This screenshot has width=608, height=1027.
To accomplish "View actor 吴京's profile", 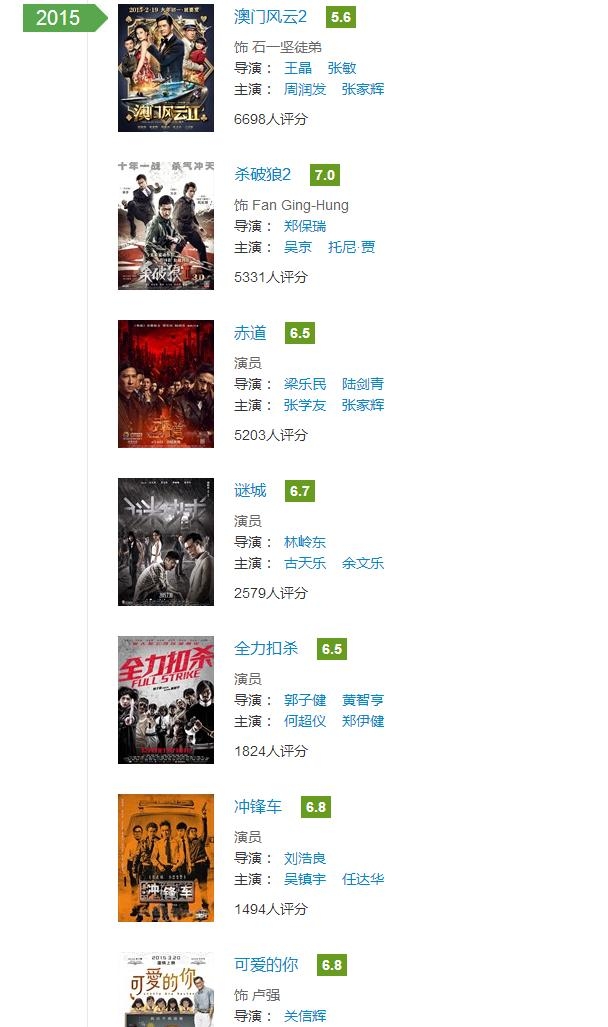I will pos(298,247).
